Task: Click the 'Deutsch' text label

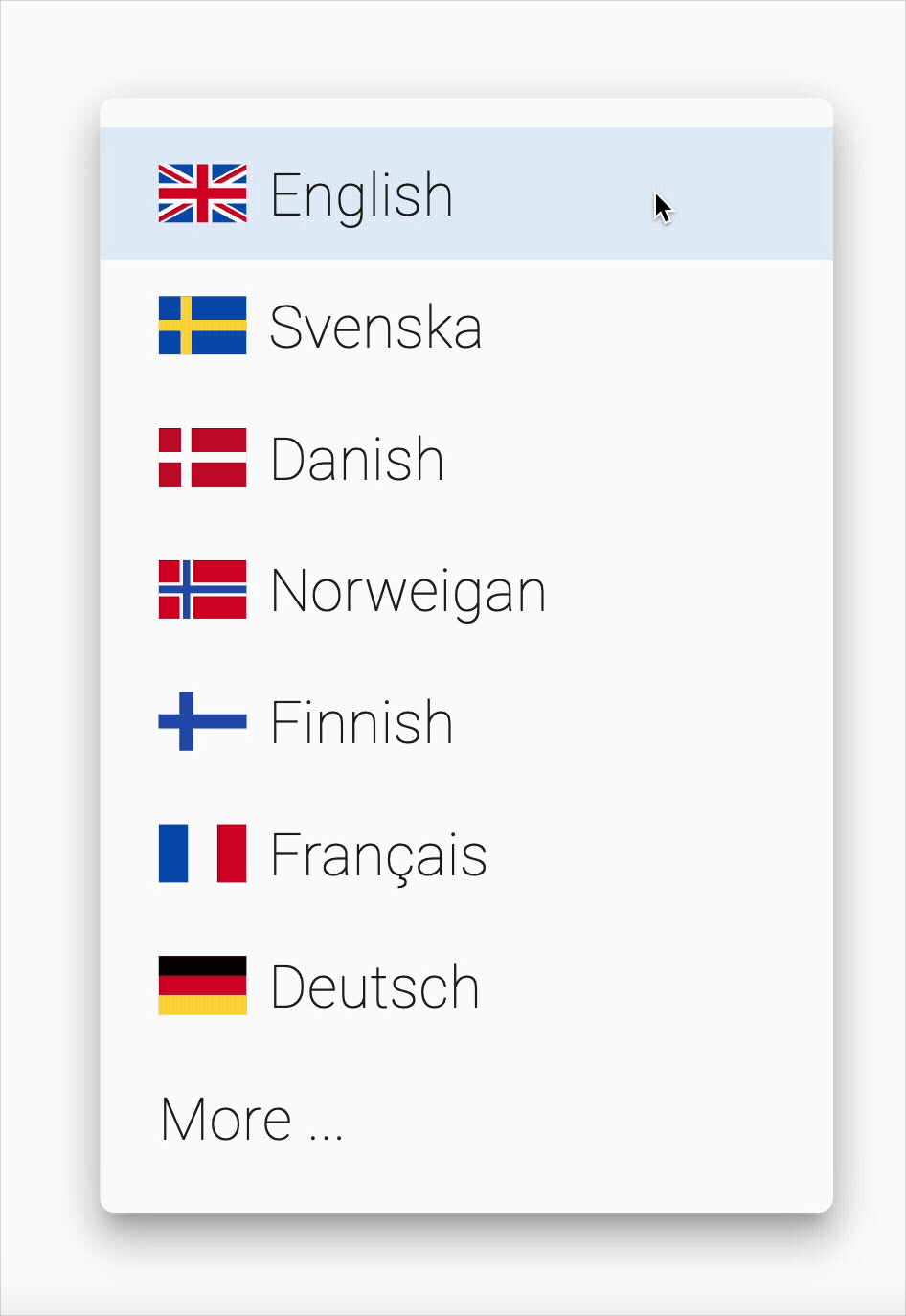Action: click(374, 986)
